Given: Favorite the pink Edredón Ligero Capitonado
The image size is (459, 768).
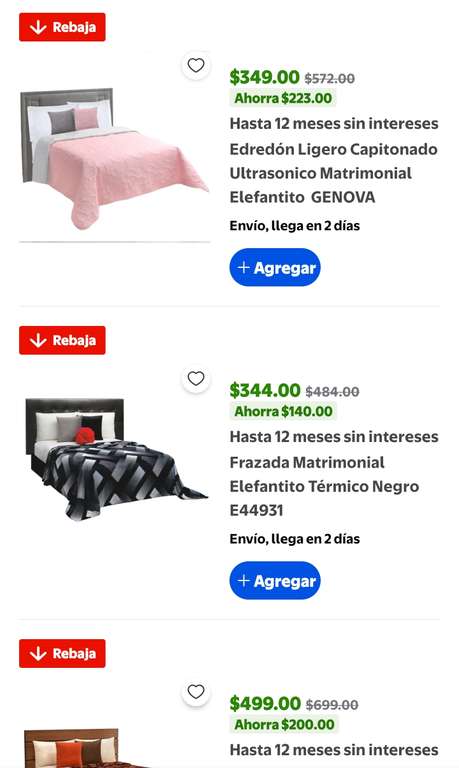Looking at the screenshot, I should click(x=196, y=65).
